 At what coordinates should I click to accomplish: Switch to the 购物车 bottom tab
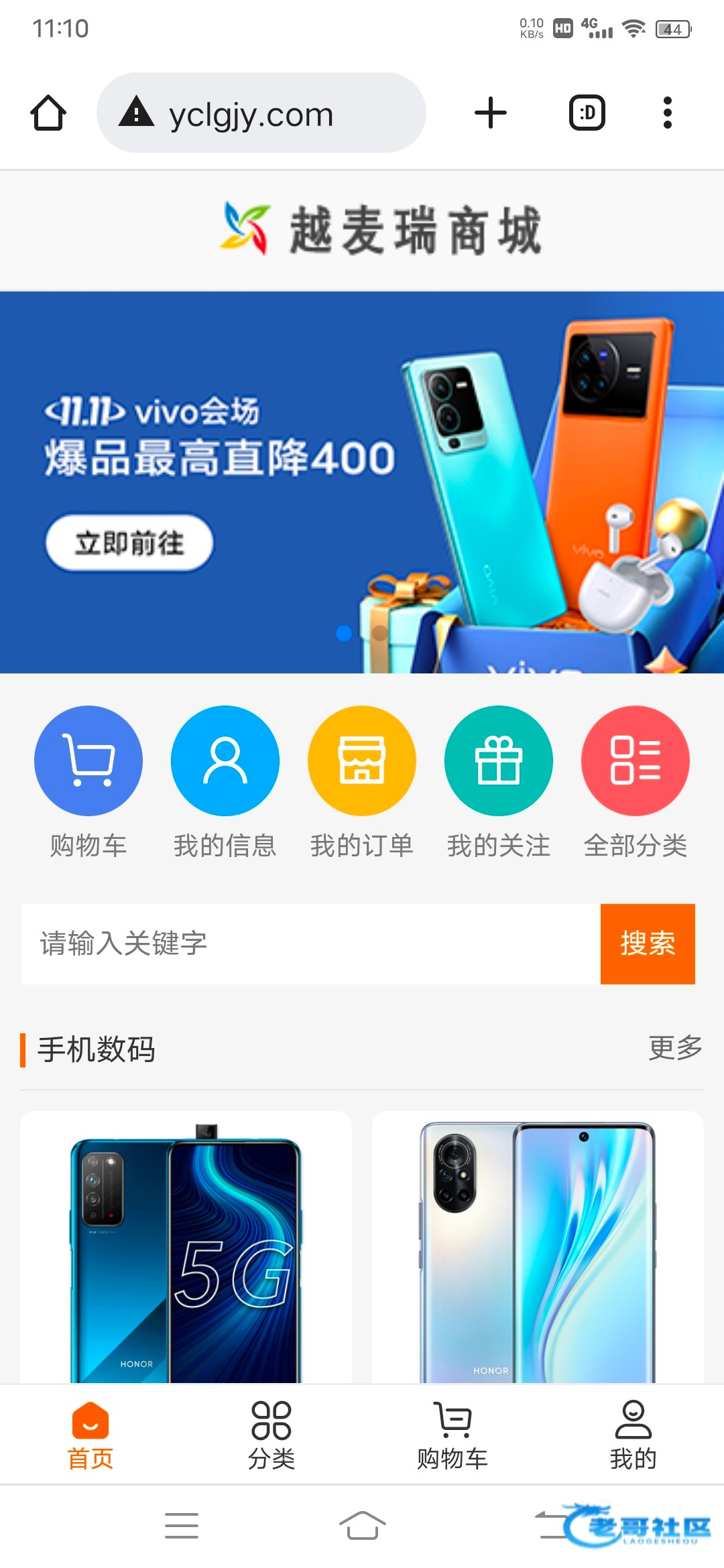pos(452,1435)
